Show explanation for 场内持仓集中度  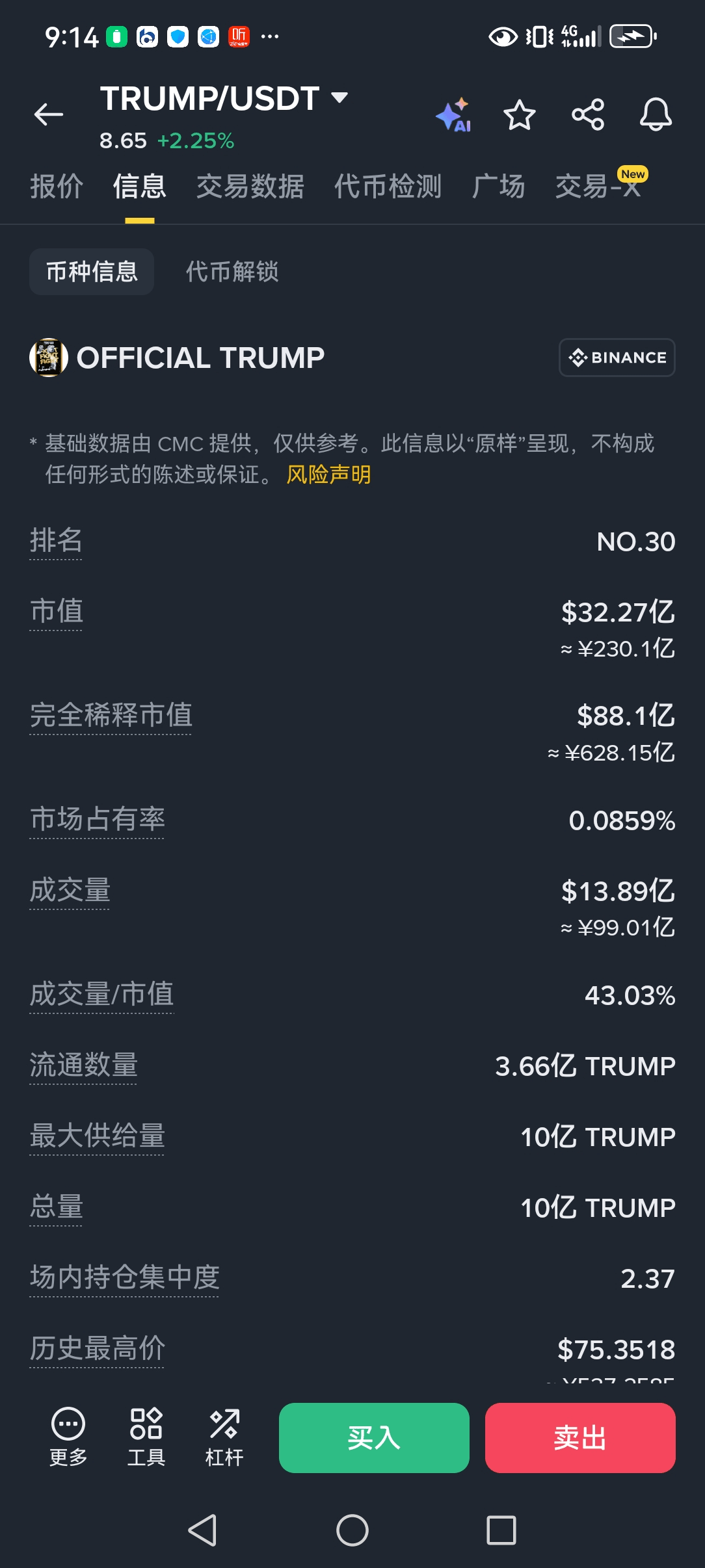coord(124,1277)
